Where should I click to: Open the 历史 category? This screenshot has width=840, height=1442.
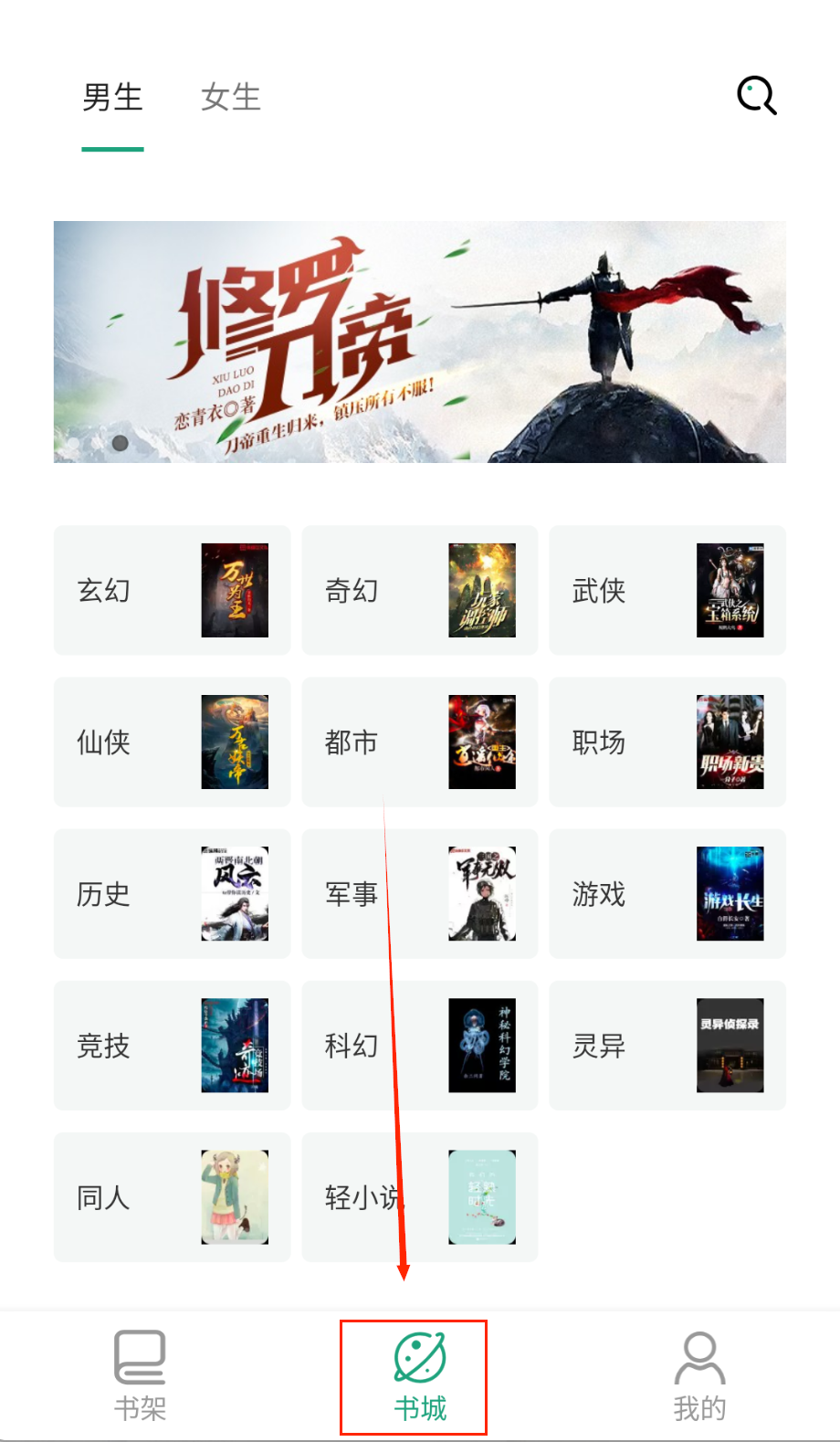[x=172, y=893]
